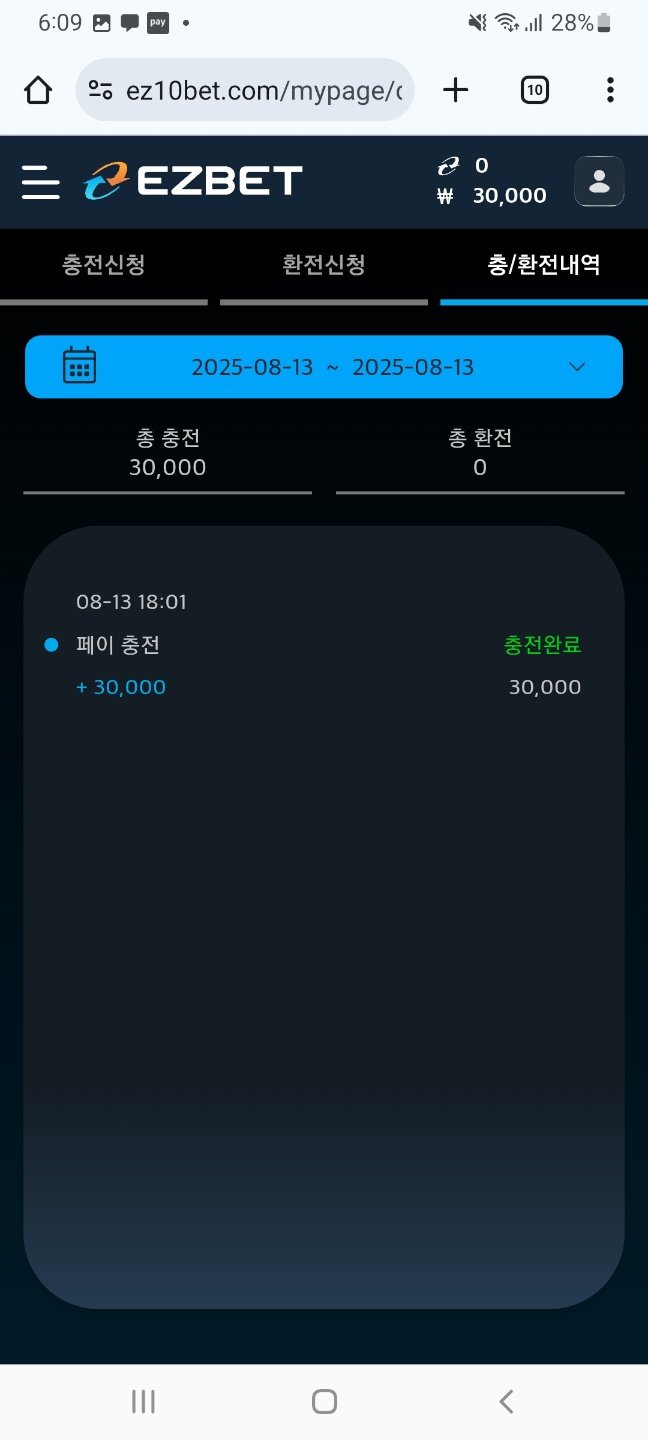This screenshot has width=648, height=1440.
Task: Open the browser overflow menu
Action: click(x=610, y=90)
